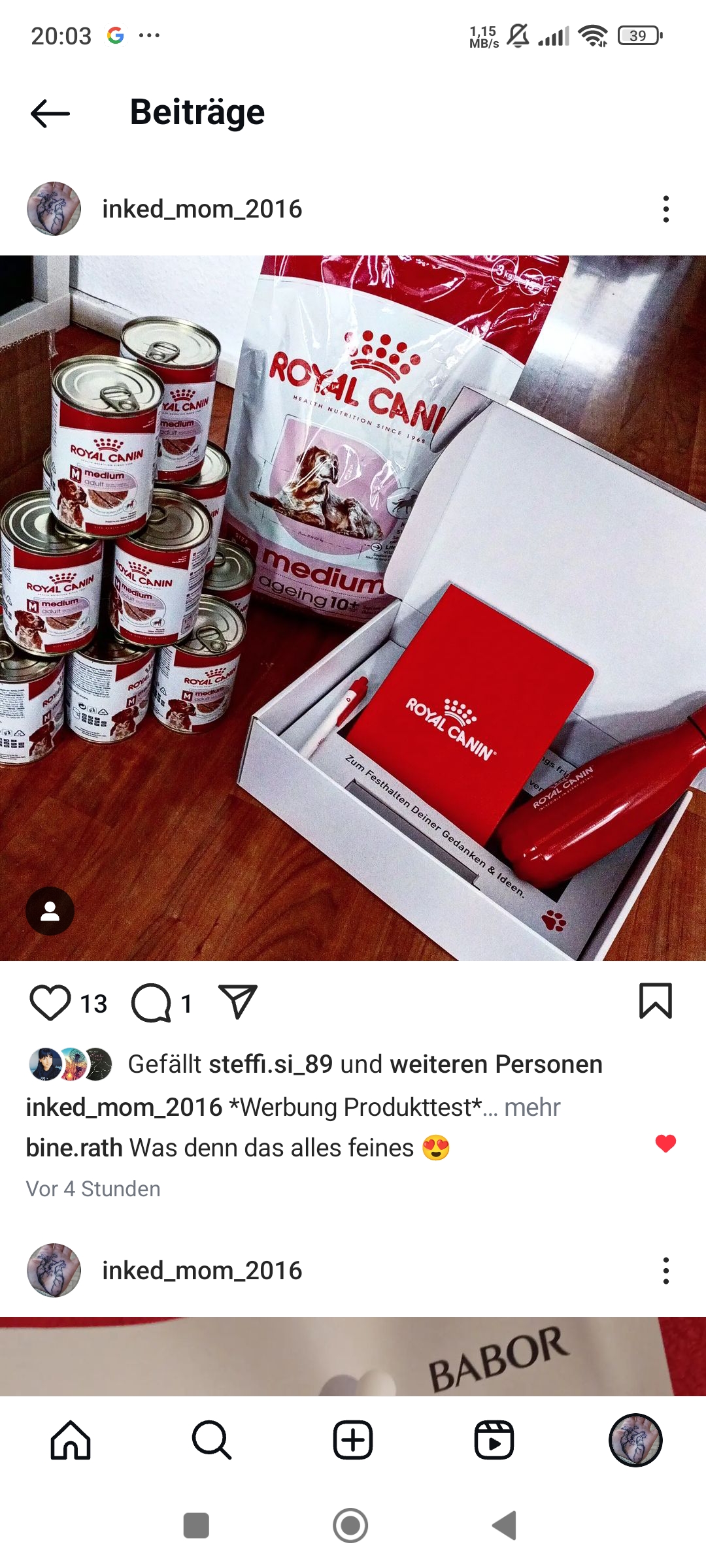706x1568 pixels.
Task: Open overflow menu on the BABOR post
Action: pyautogui.click(x=665, y=1271)
